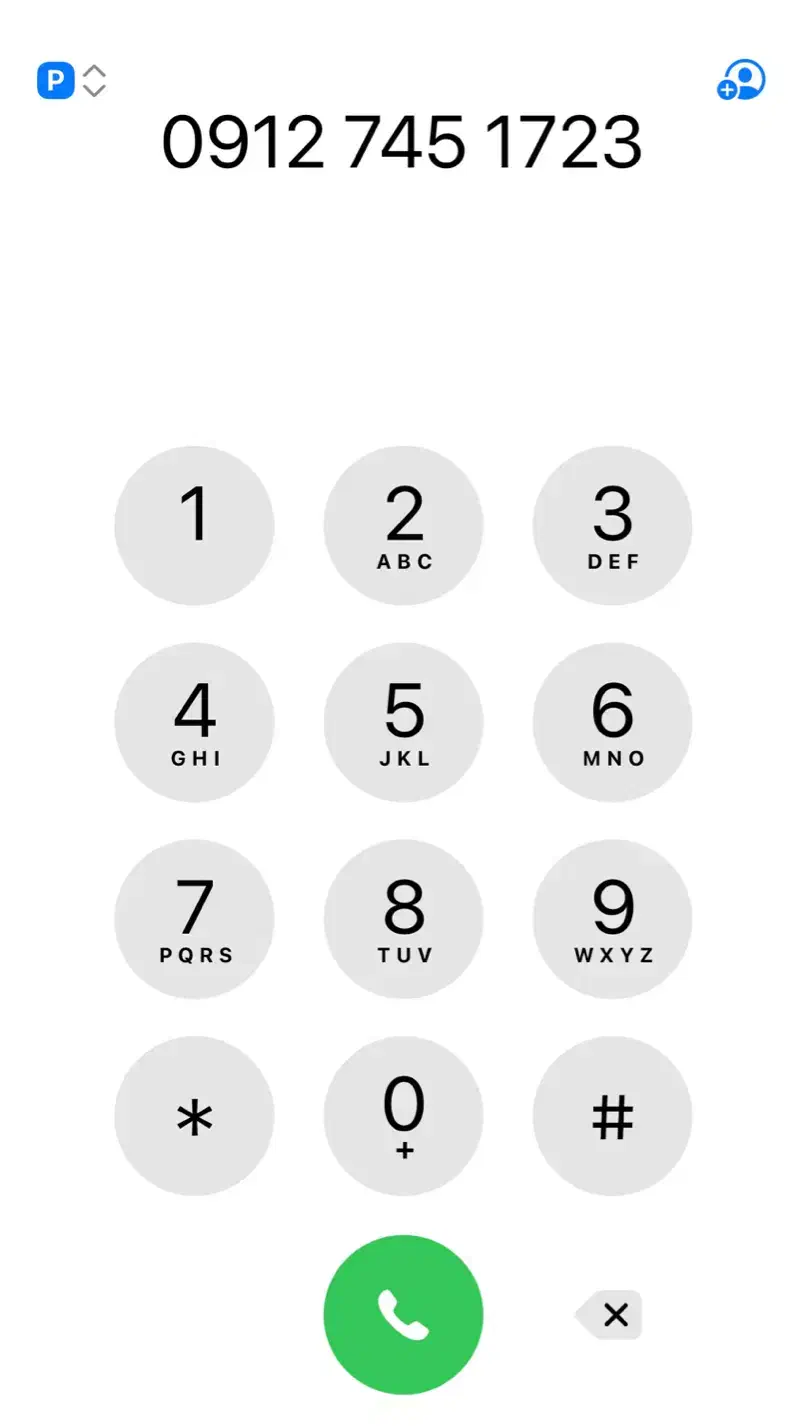The height and width of the screenshot is (1426, 807).
Task: Dial the digit 1
Action: tap(194, 525)
